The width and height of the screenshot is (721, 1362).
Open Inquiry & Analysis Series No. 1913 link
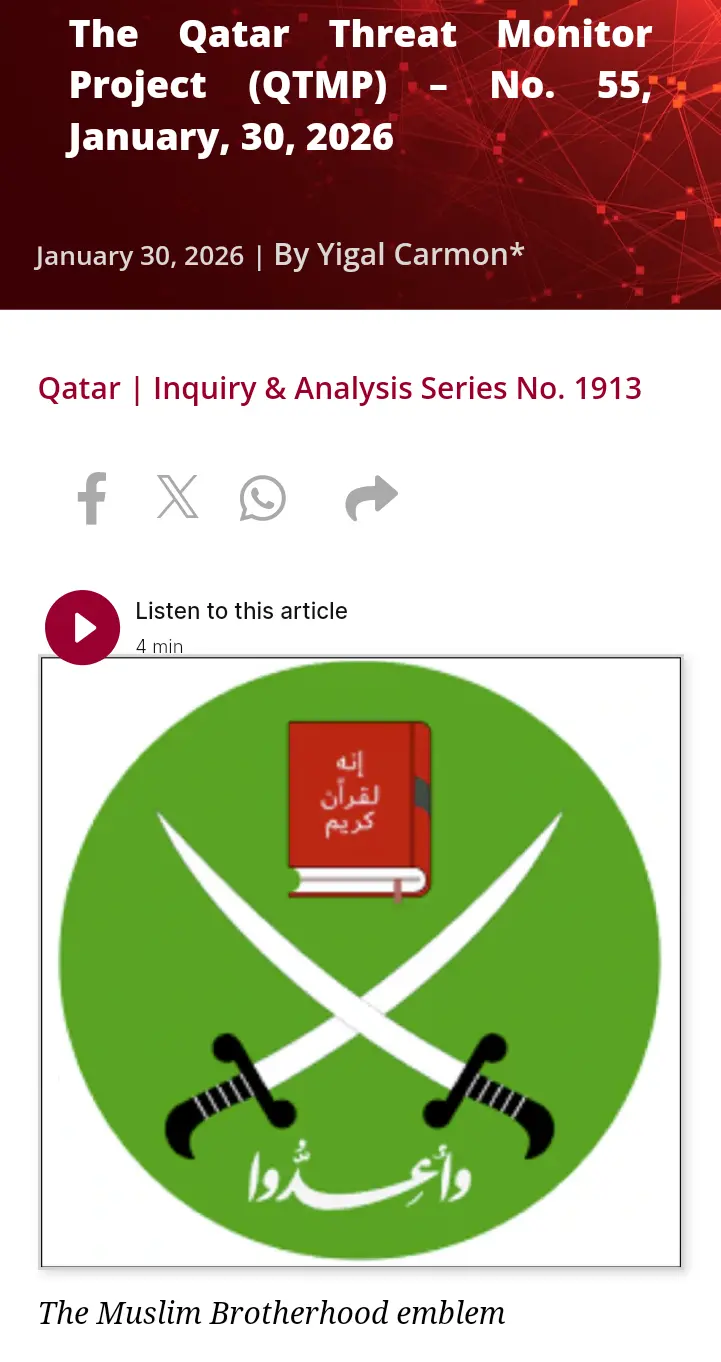[397, 388]
